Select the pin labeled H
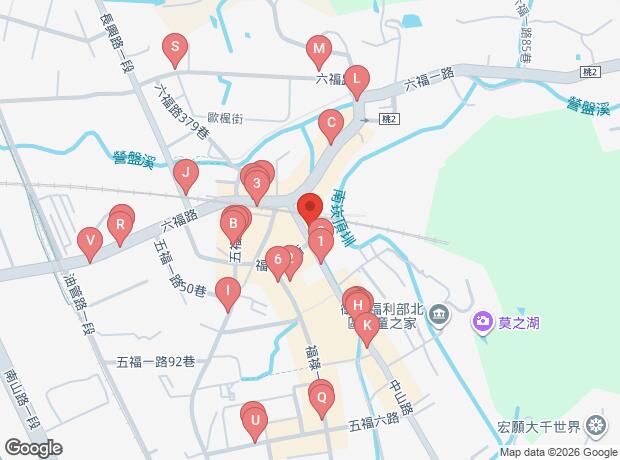The width and height of the screenshot is (620, 460). [x=357, y=304]
